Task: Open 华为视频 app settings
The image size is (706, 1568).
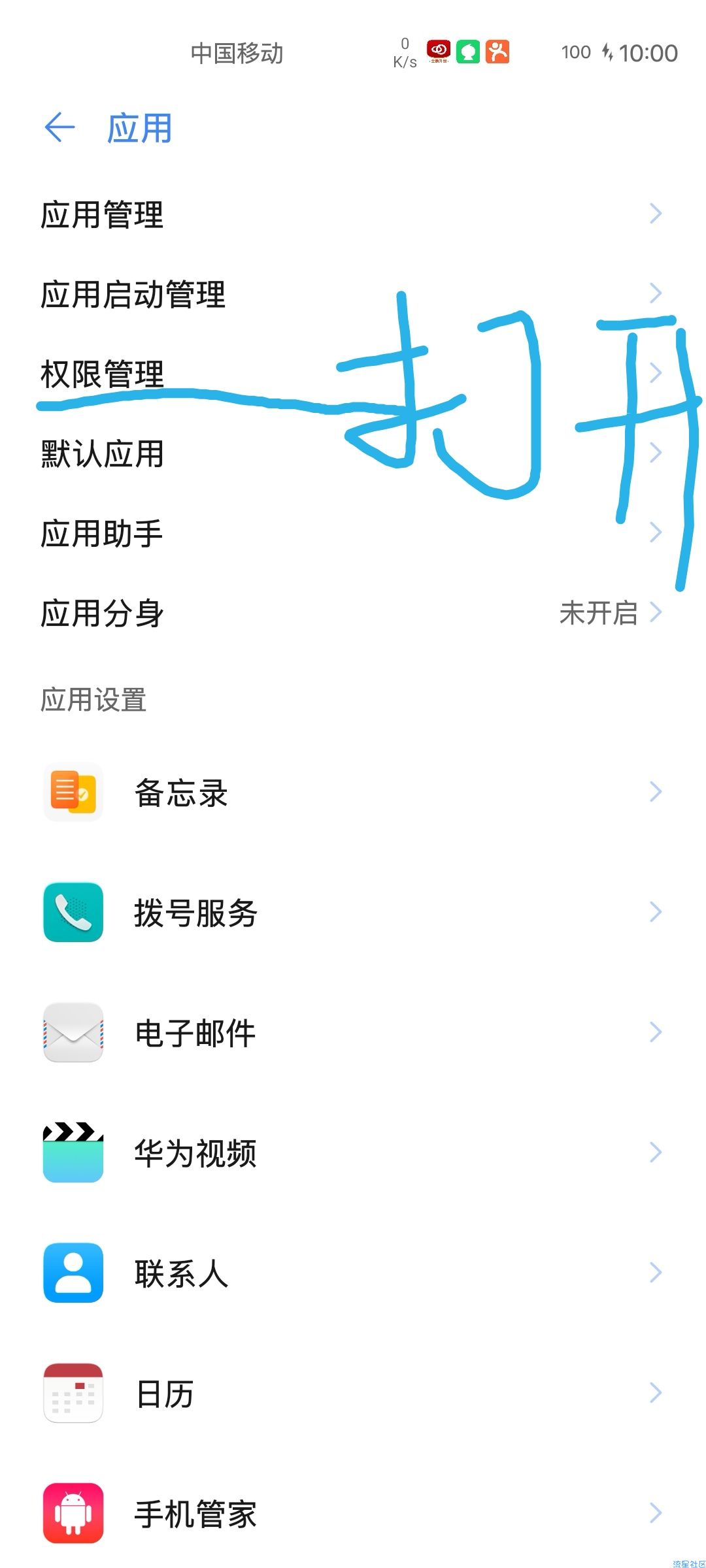Action: point(195,1153)
